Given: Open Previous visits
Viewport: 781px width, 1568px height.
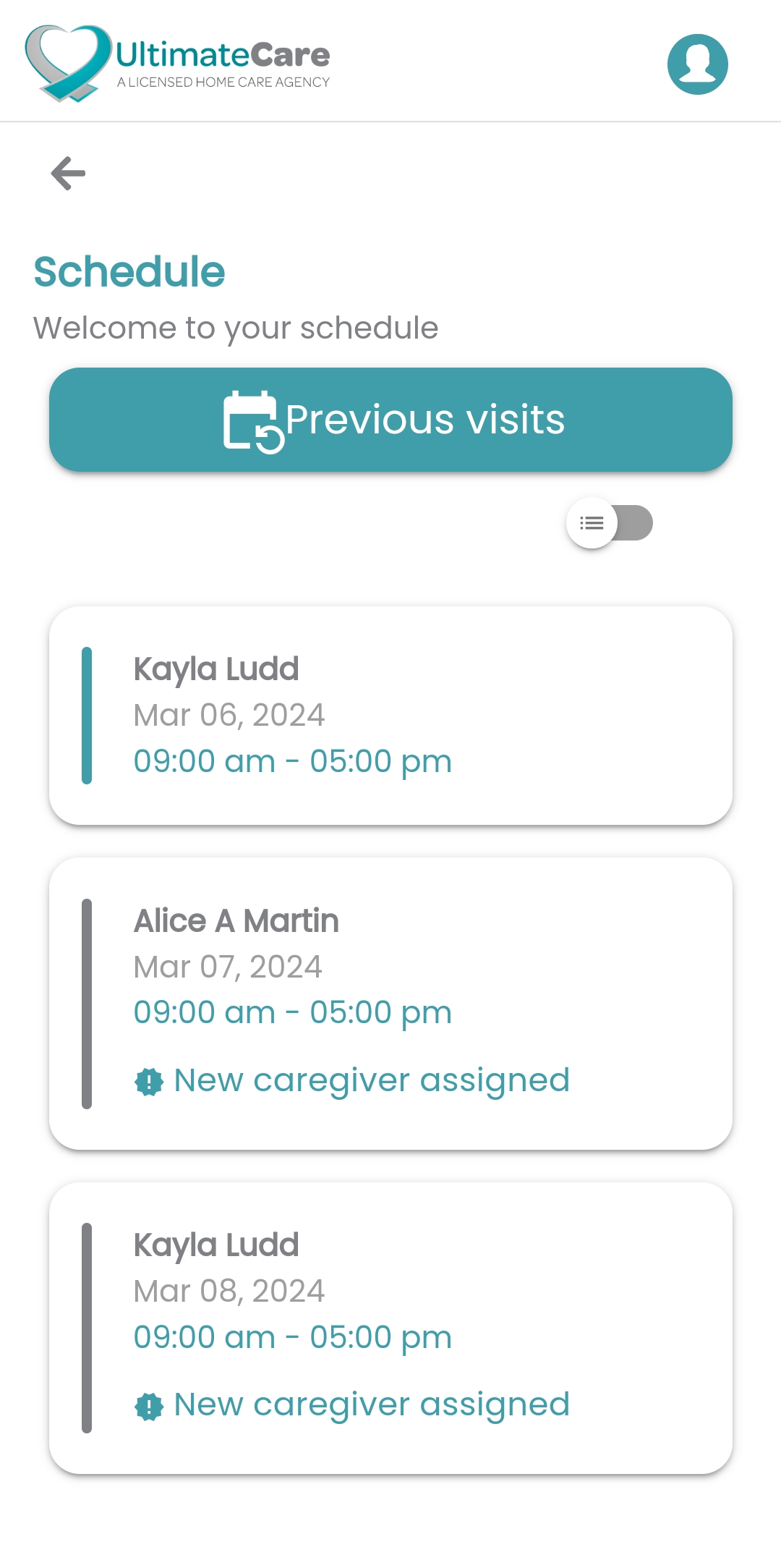Looking at the screenshot, I should [x=390, y=420].
